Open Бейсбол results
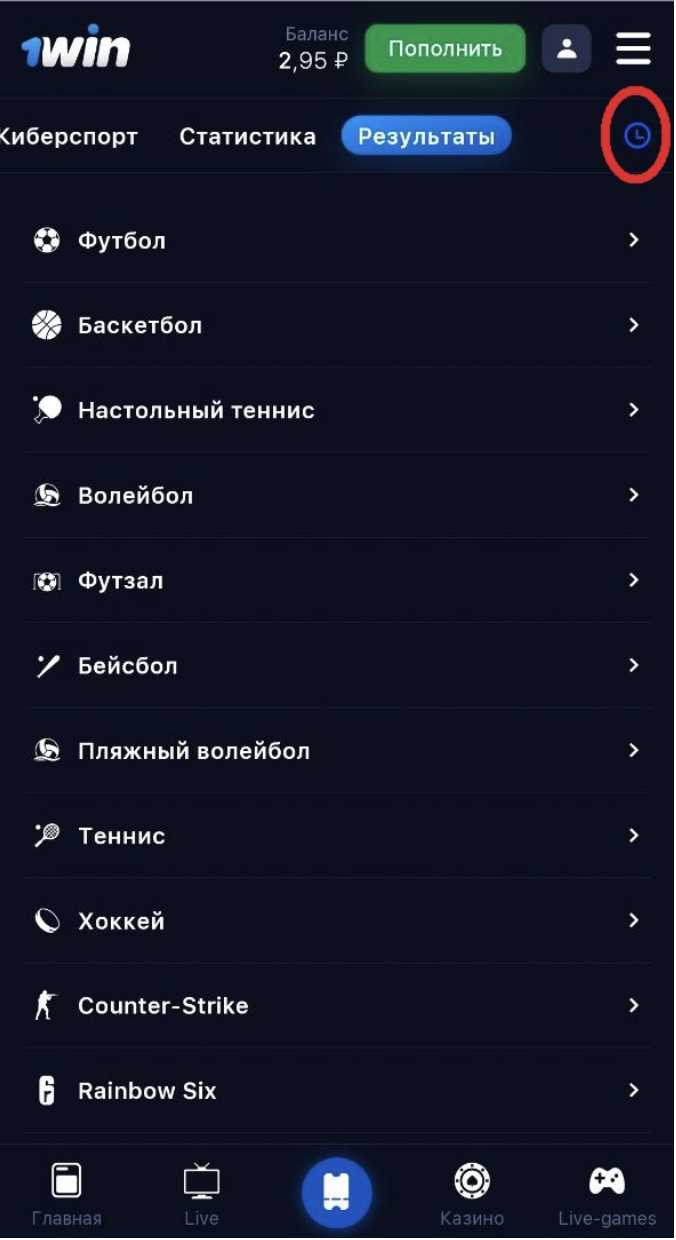676x1240 pixels. coord(337,666)
